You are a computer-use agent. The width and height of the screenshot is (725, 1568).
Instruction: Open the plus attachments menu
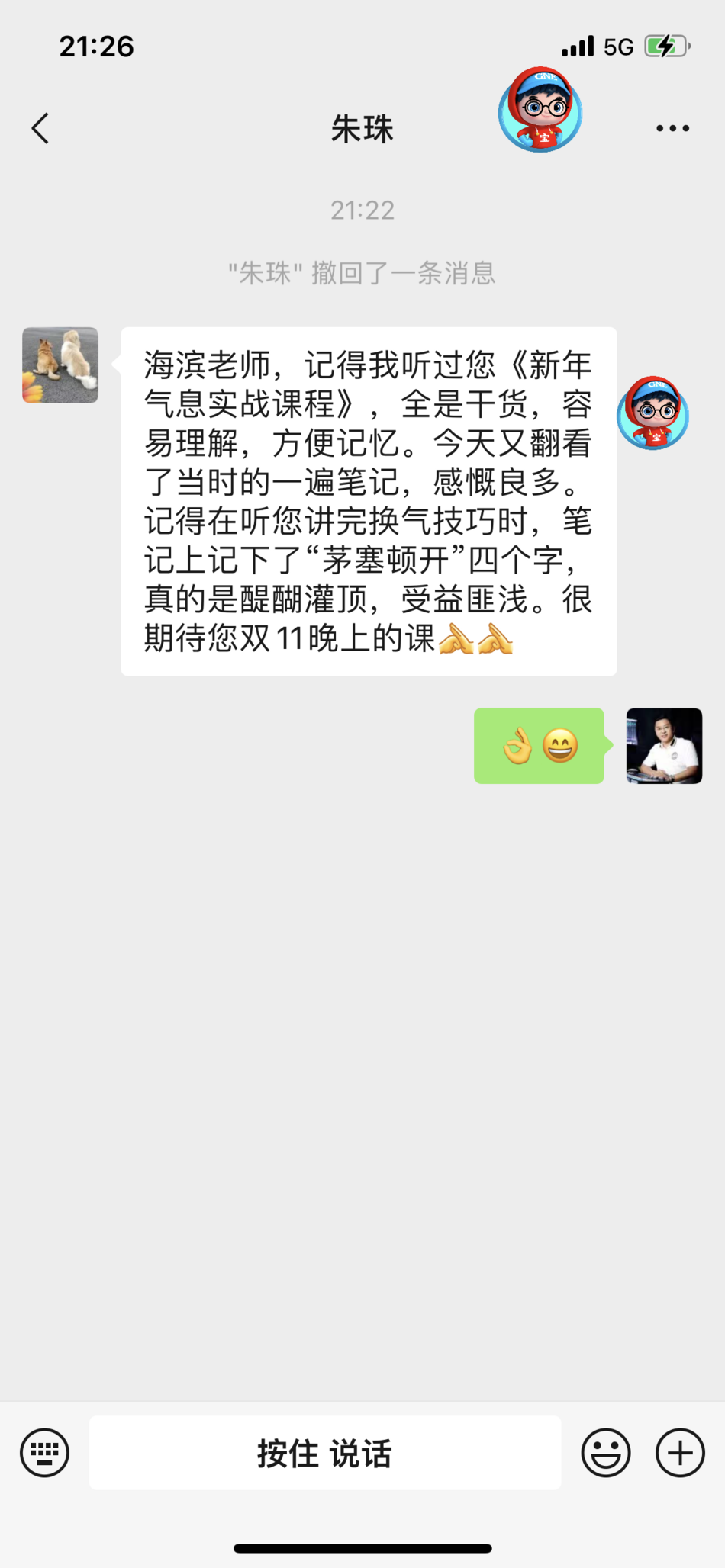pyautogui.click(x=680, y=1453)
